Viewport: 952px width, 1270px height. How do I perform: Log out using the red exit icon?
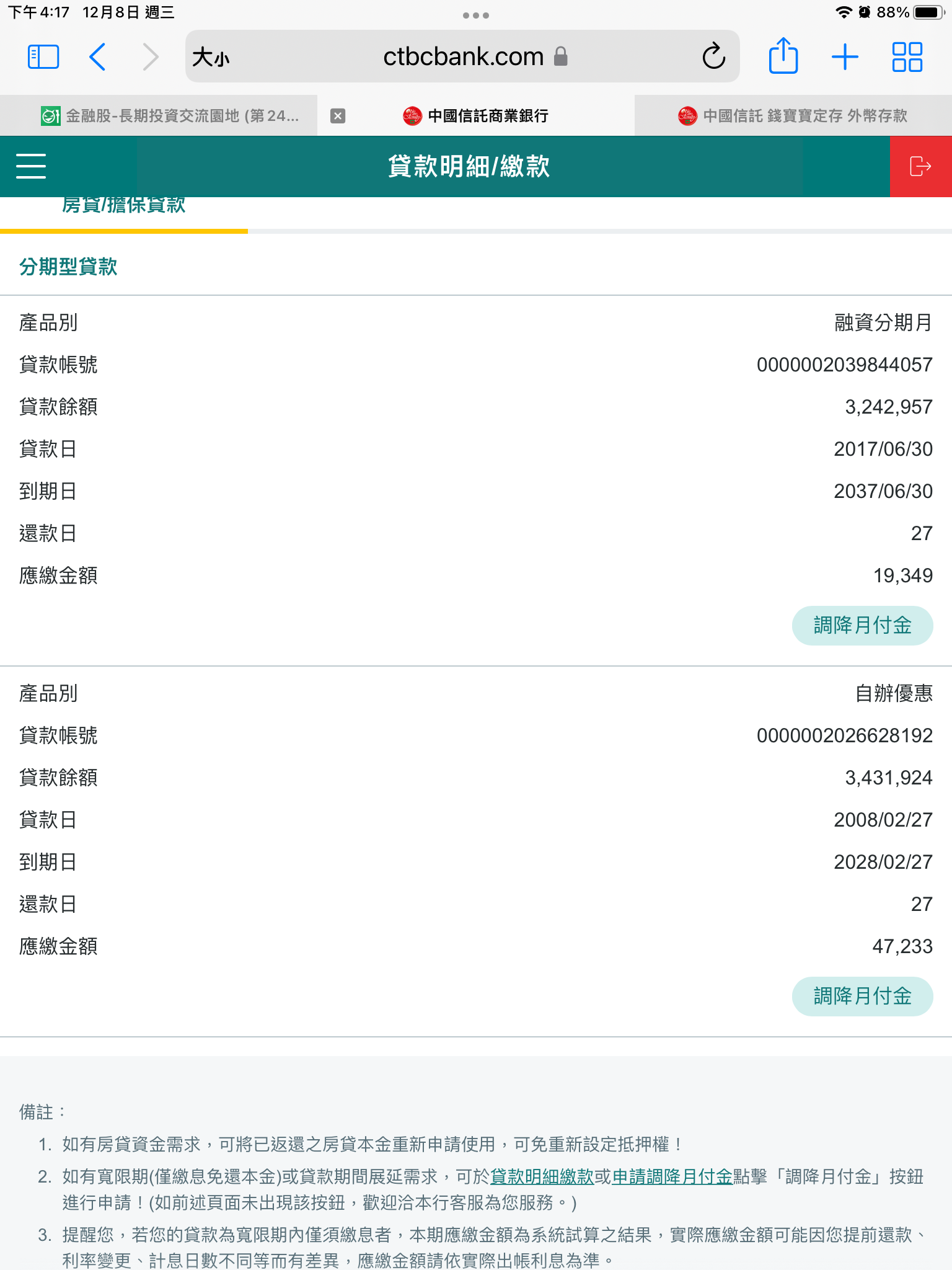920,166
